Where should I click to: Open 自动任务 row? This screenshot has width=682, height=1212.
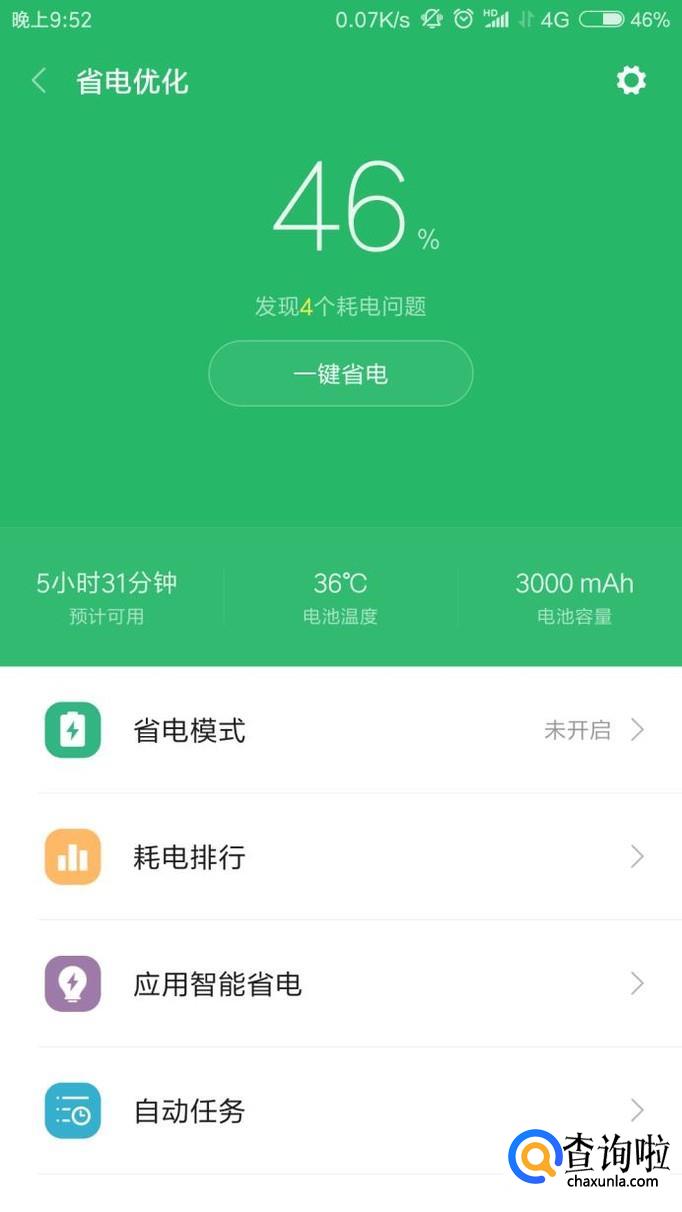pos(300,1111)
